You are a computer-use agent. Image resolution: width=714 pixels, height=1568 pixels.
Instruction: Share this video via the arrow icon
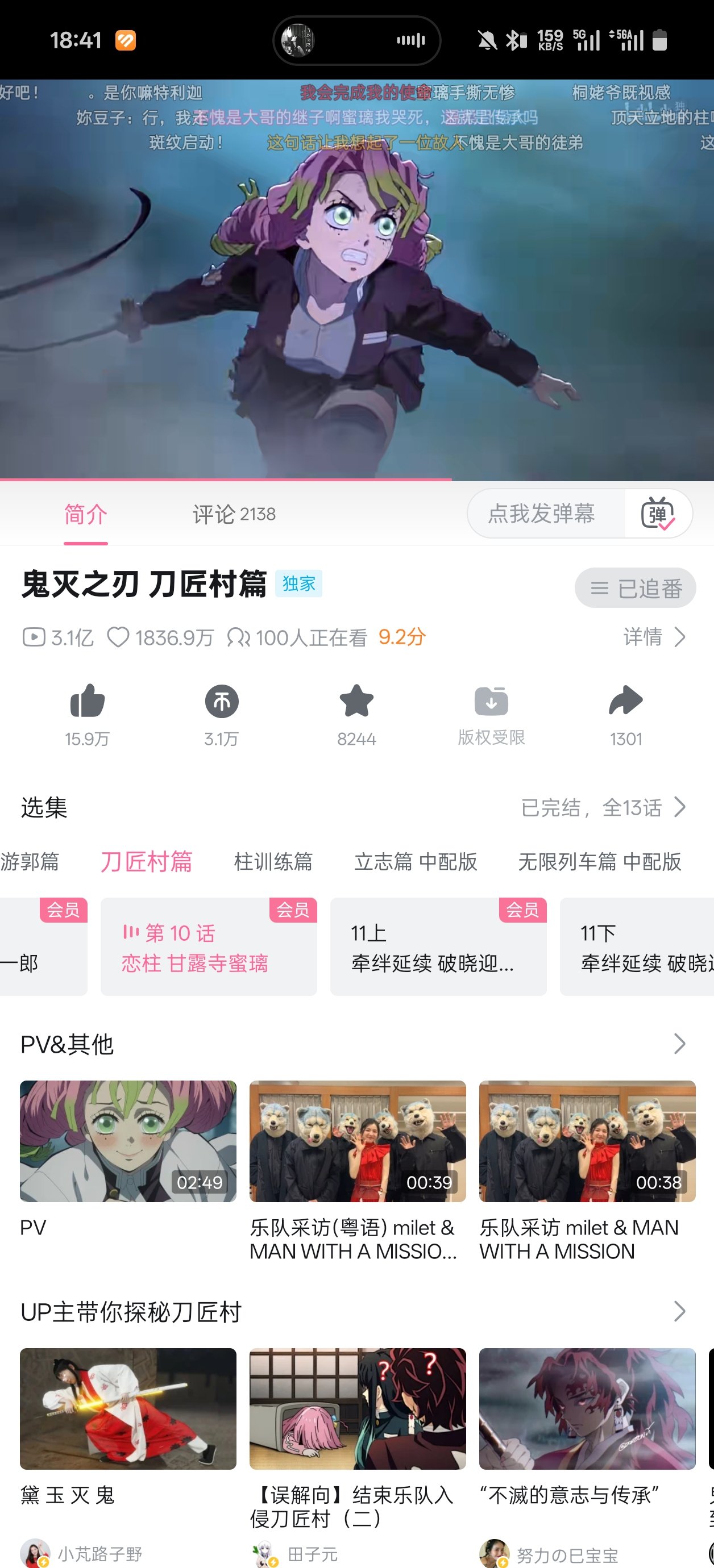[x=626, y=701]
